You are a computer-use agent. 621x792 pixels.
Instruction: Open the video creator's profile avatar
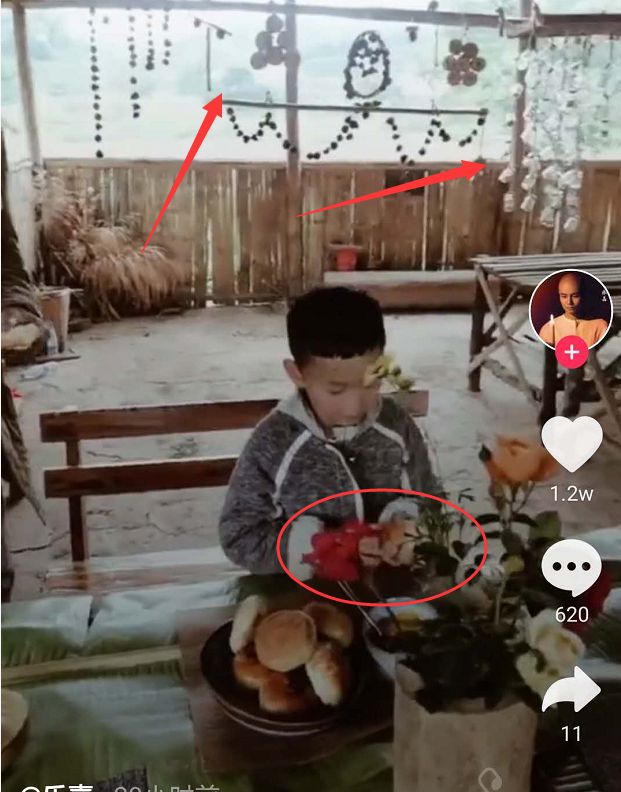[570, 306]
